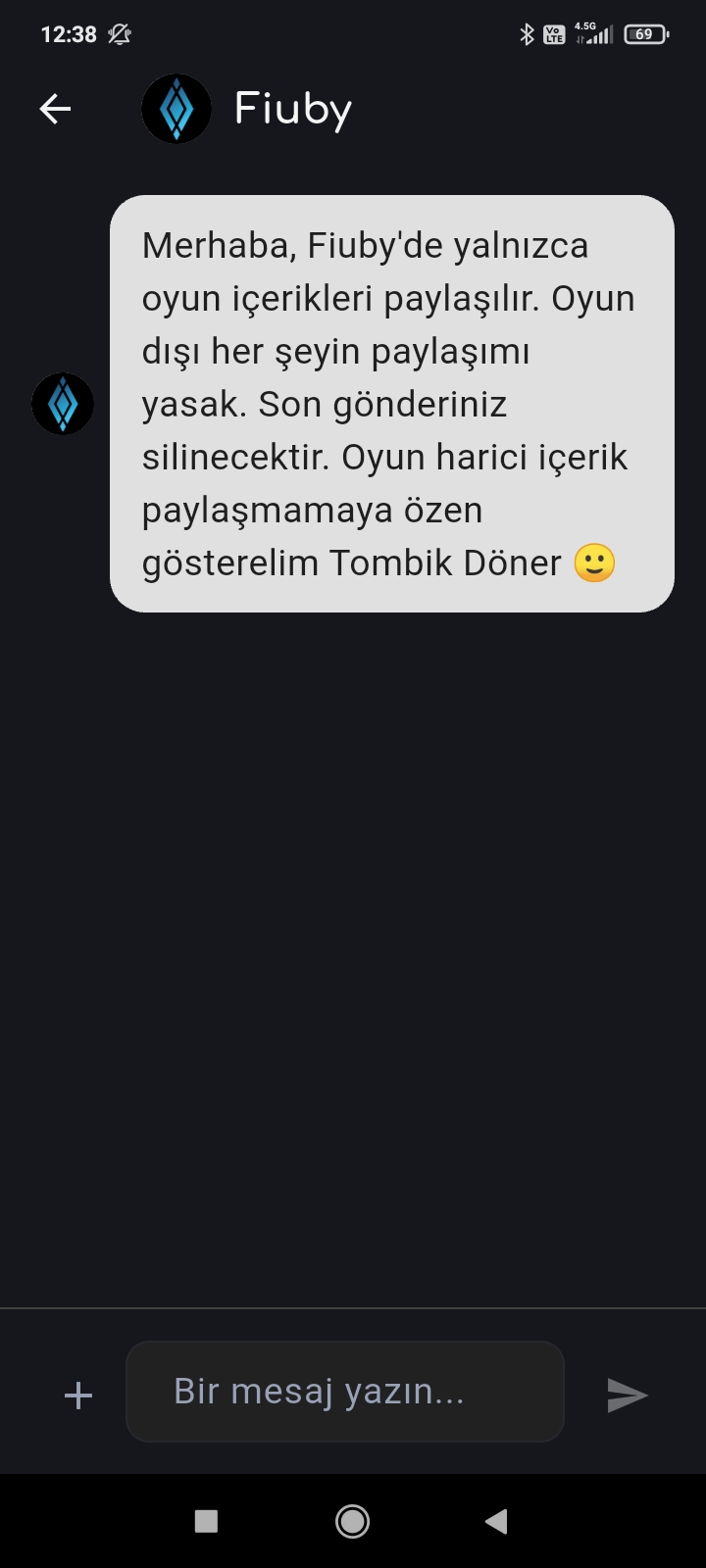Focus the "Bir mesaj yazın..." message field
This screenshot has width=706, height=1568.
345,1392
